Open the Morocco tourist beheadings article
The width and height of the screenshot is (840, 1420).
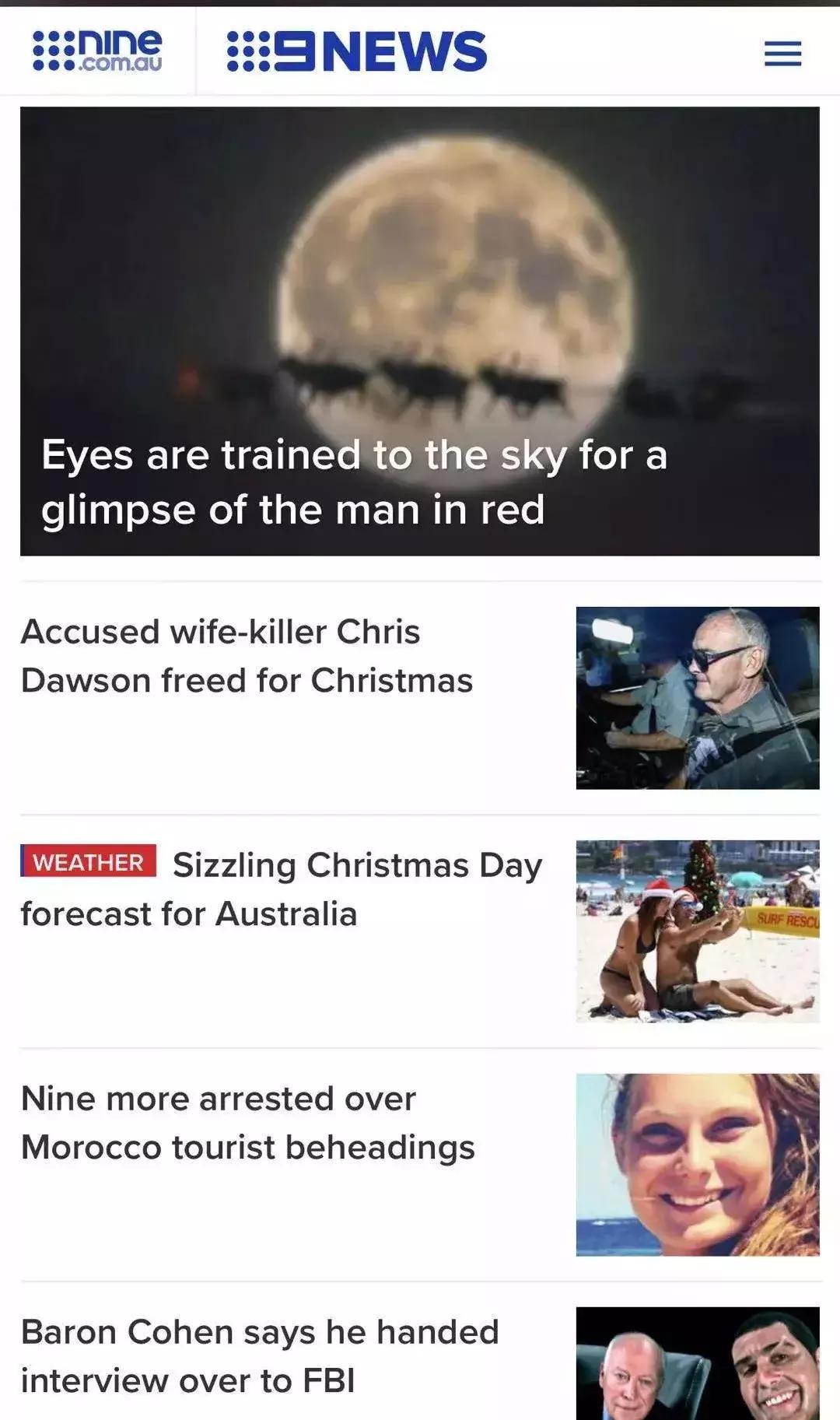247,1123
